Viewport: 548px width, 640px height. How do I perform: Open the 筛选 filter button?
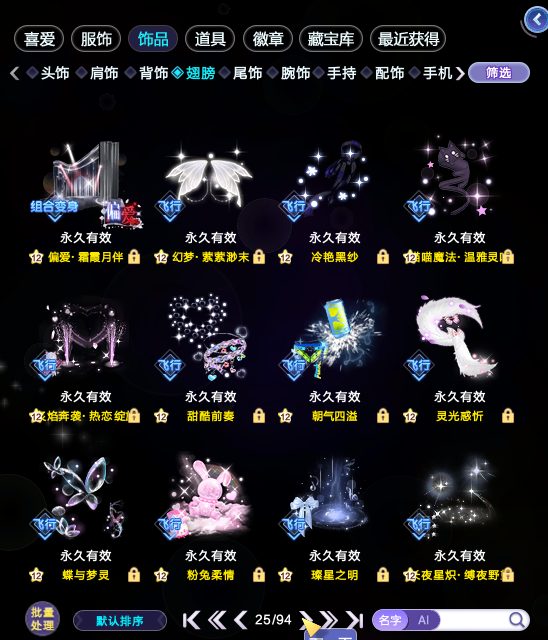coord(499,73)
